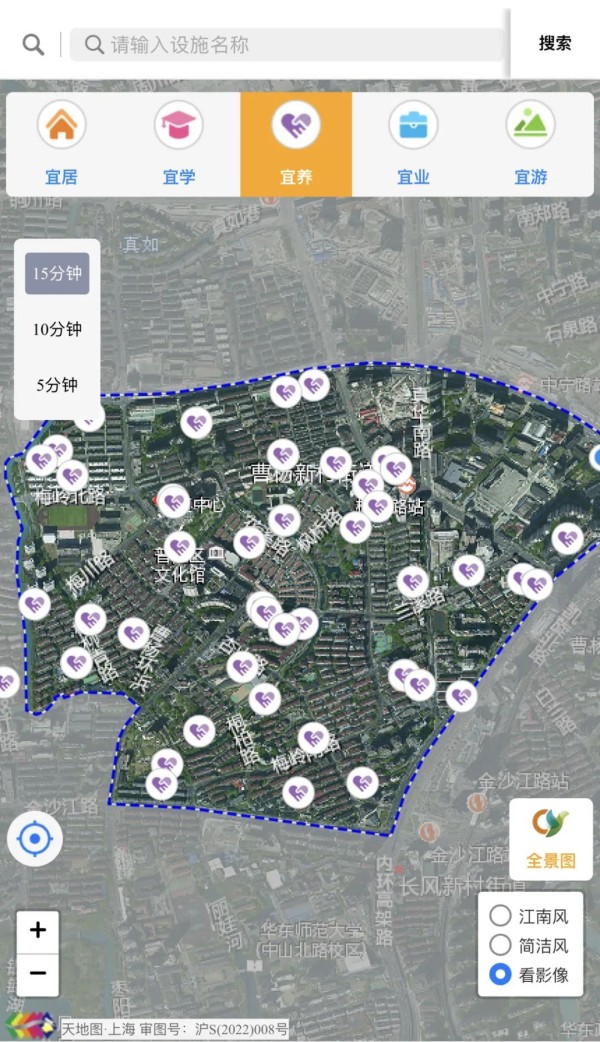Choose the 5分钟 range option

(57, 385)
